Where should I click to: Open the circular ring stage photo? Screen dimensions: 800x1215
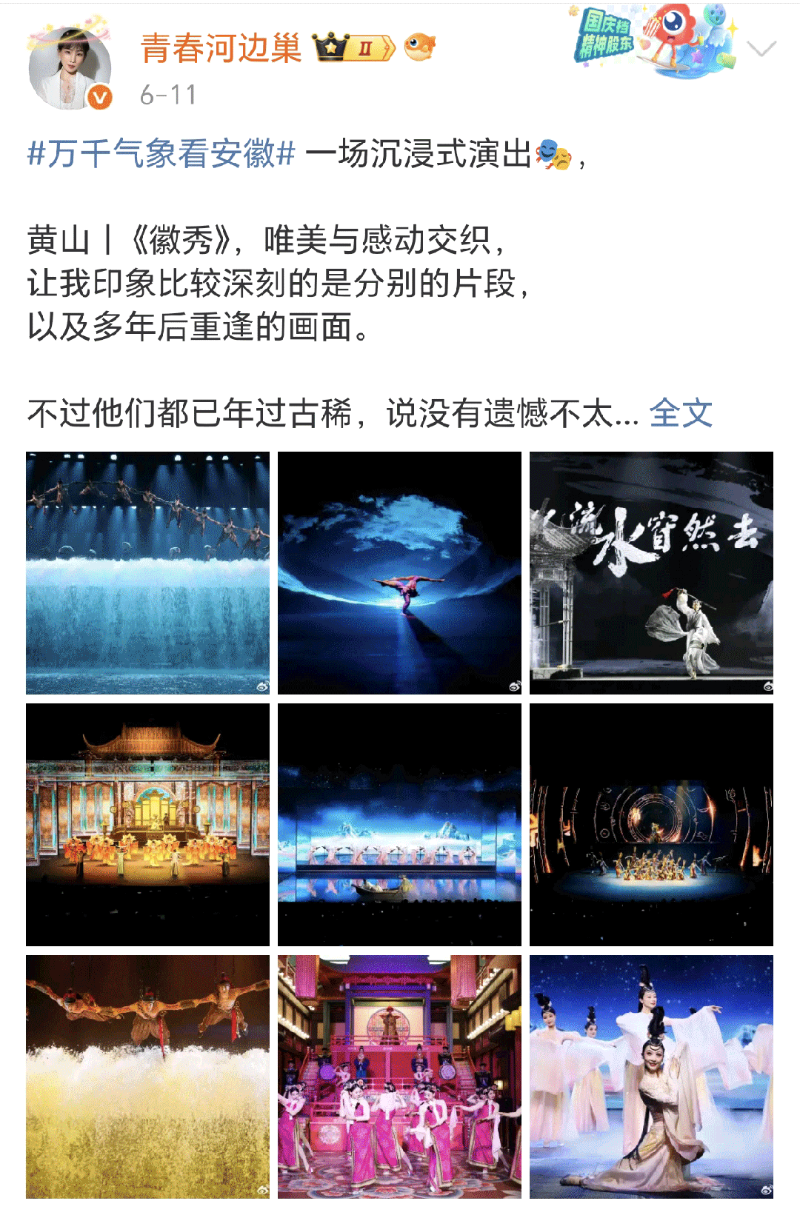click(x=651, y=824)
